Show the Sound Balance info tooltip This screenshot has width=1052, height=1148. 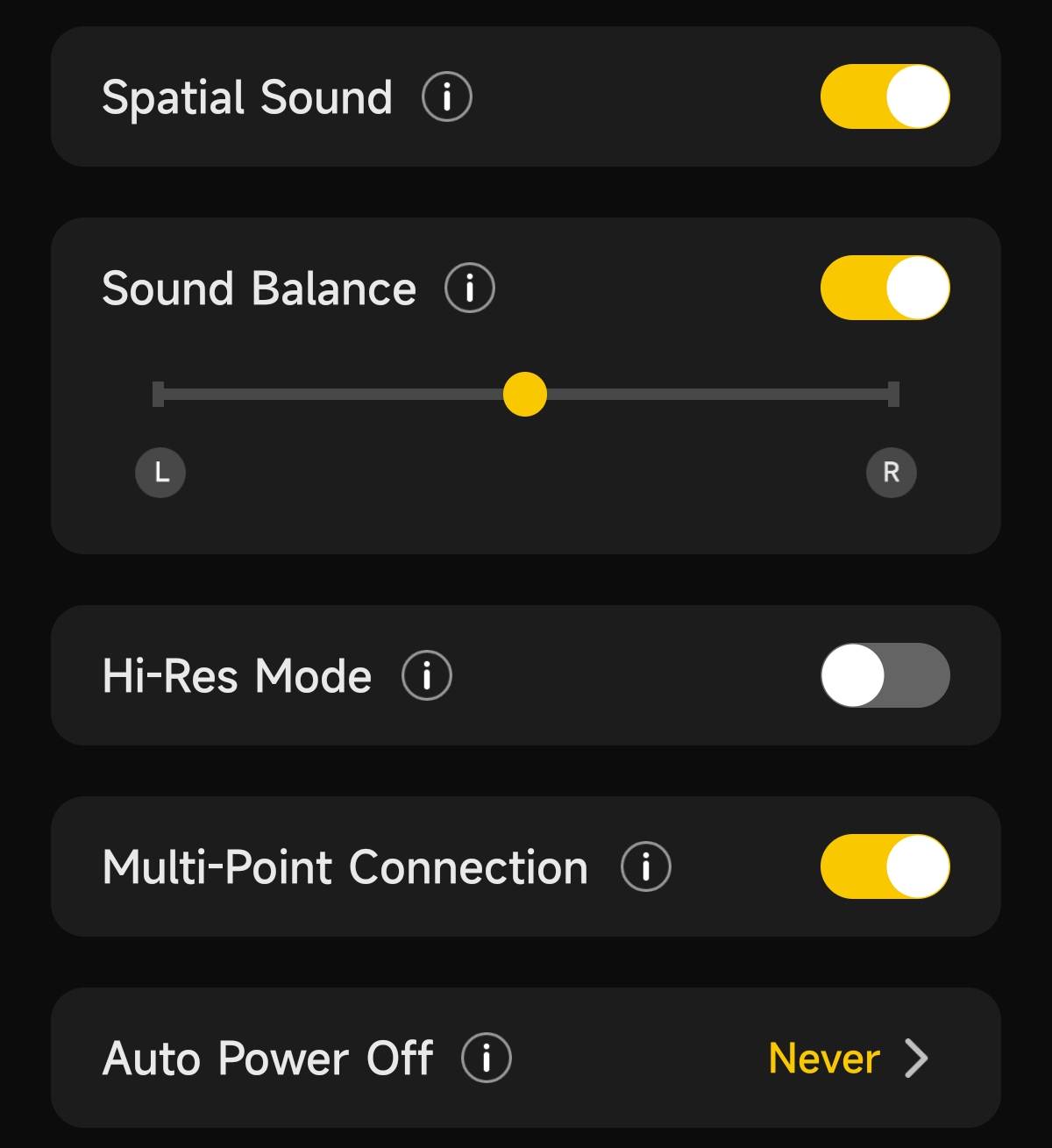pyautogui.click(x=470, y=288)
